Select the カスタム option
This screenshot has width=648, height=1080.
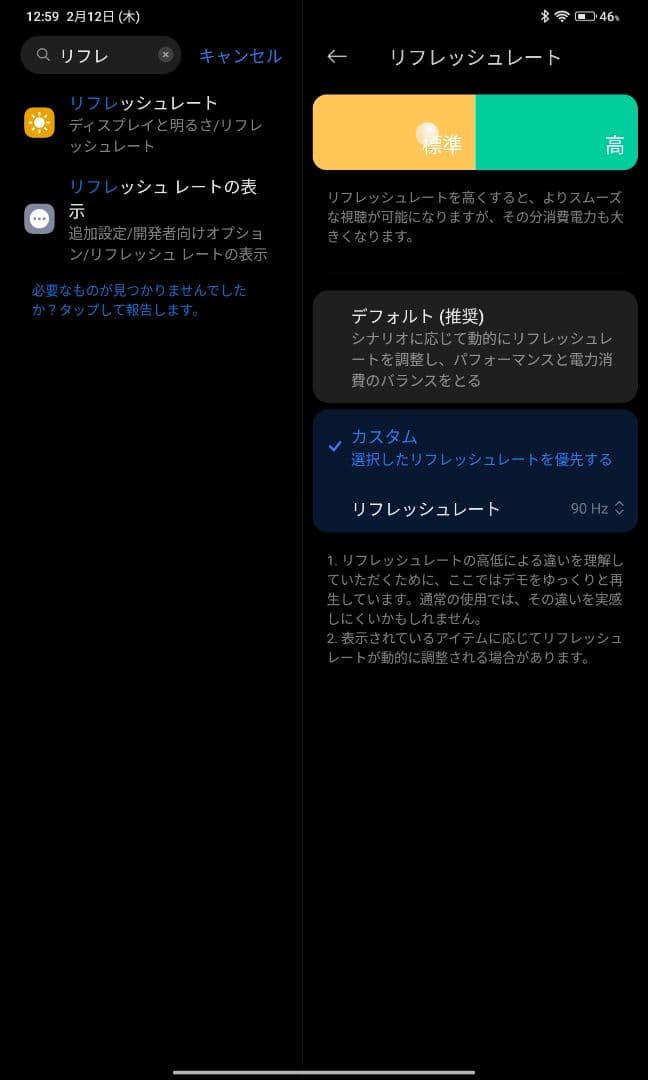(475, 447)
